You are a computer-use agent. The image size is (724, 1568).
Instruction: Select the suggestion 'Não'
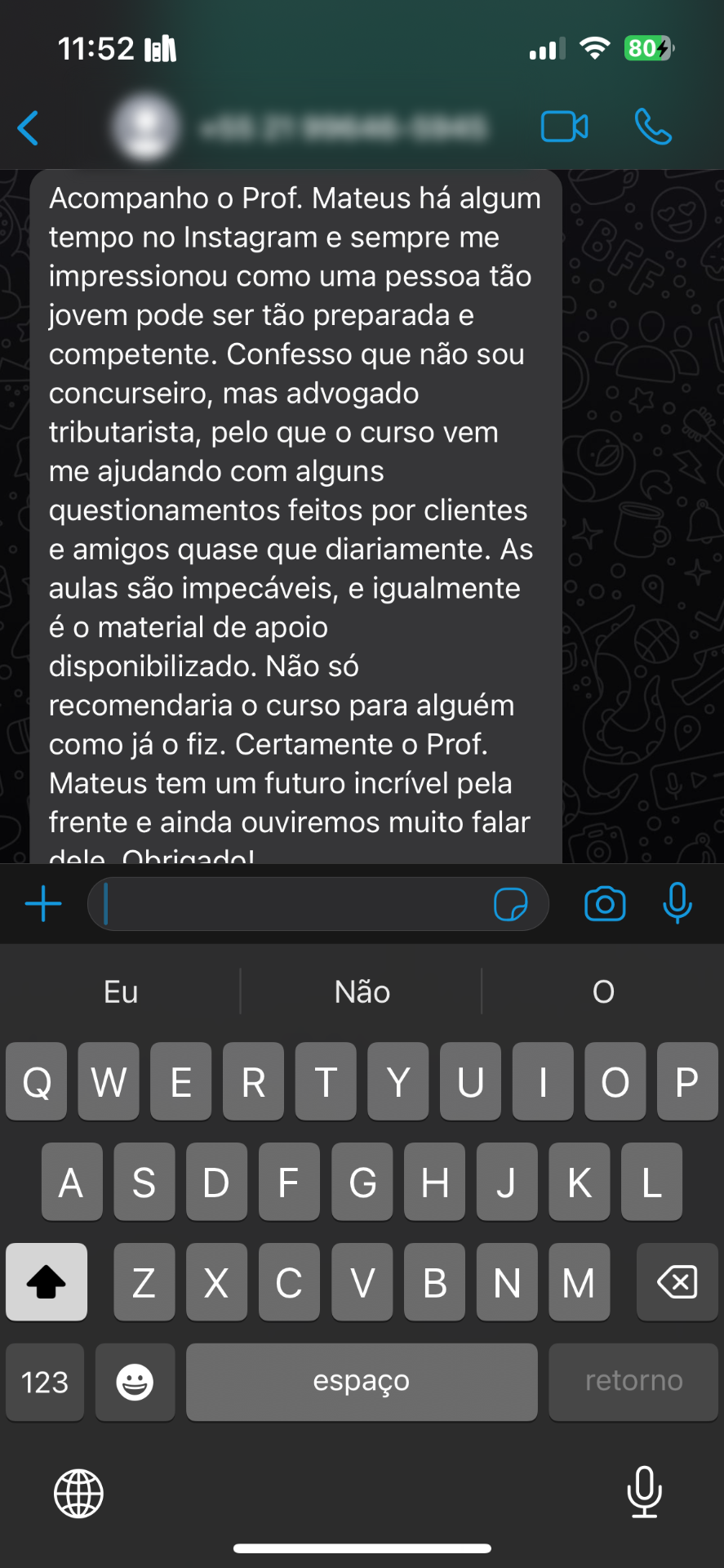tap(360, 991)
